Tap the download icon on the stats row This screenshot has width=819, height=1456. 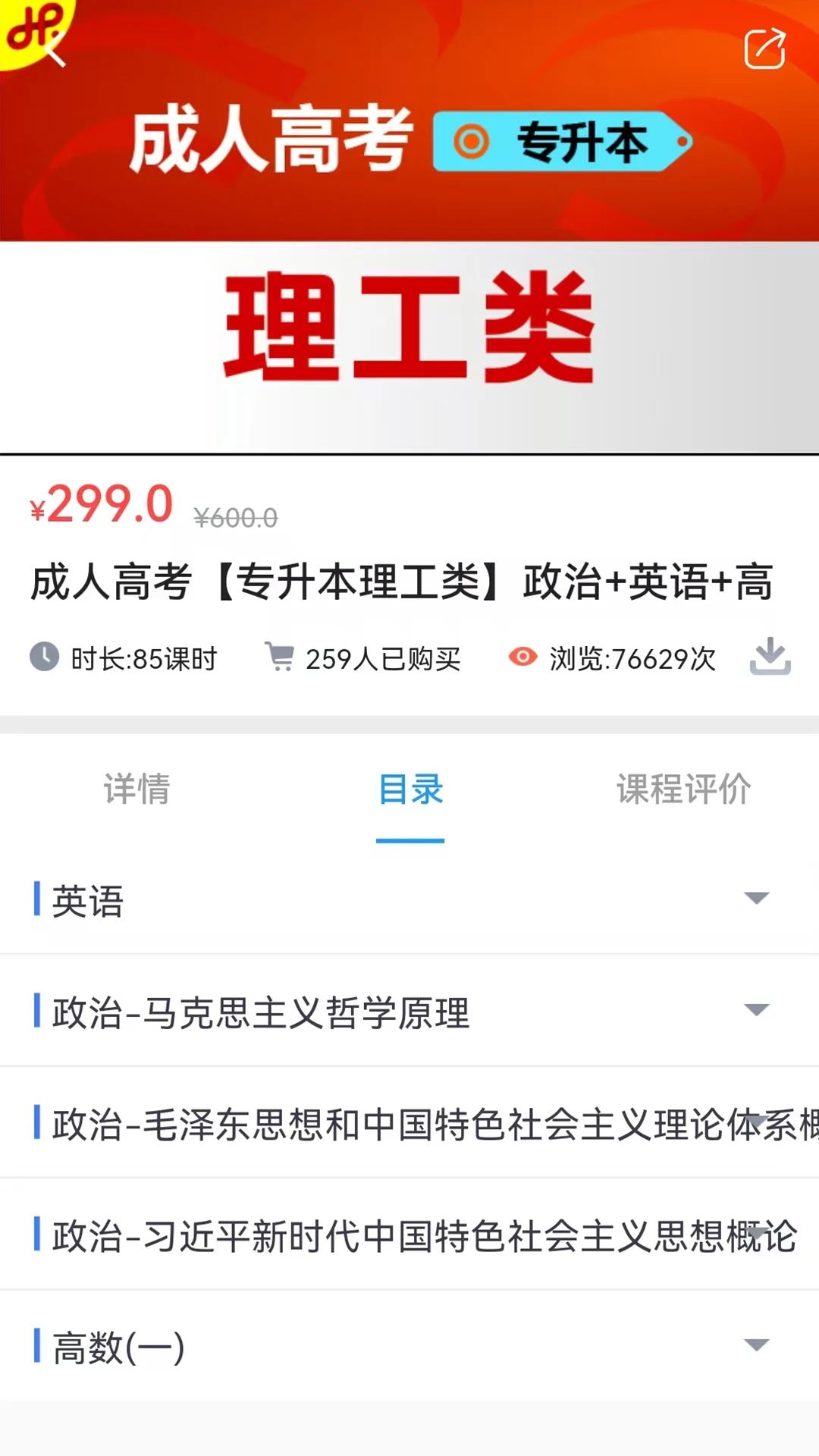click(770, 658)
